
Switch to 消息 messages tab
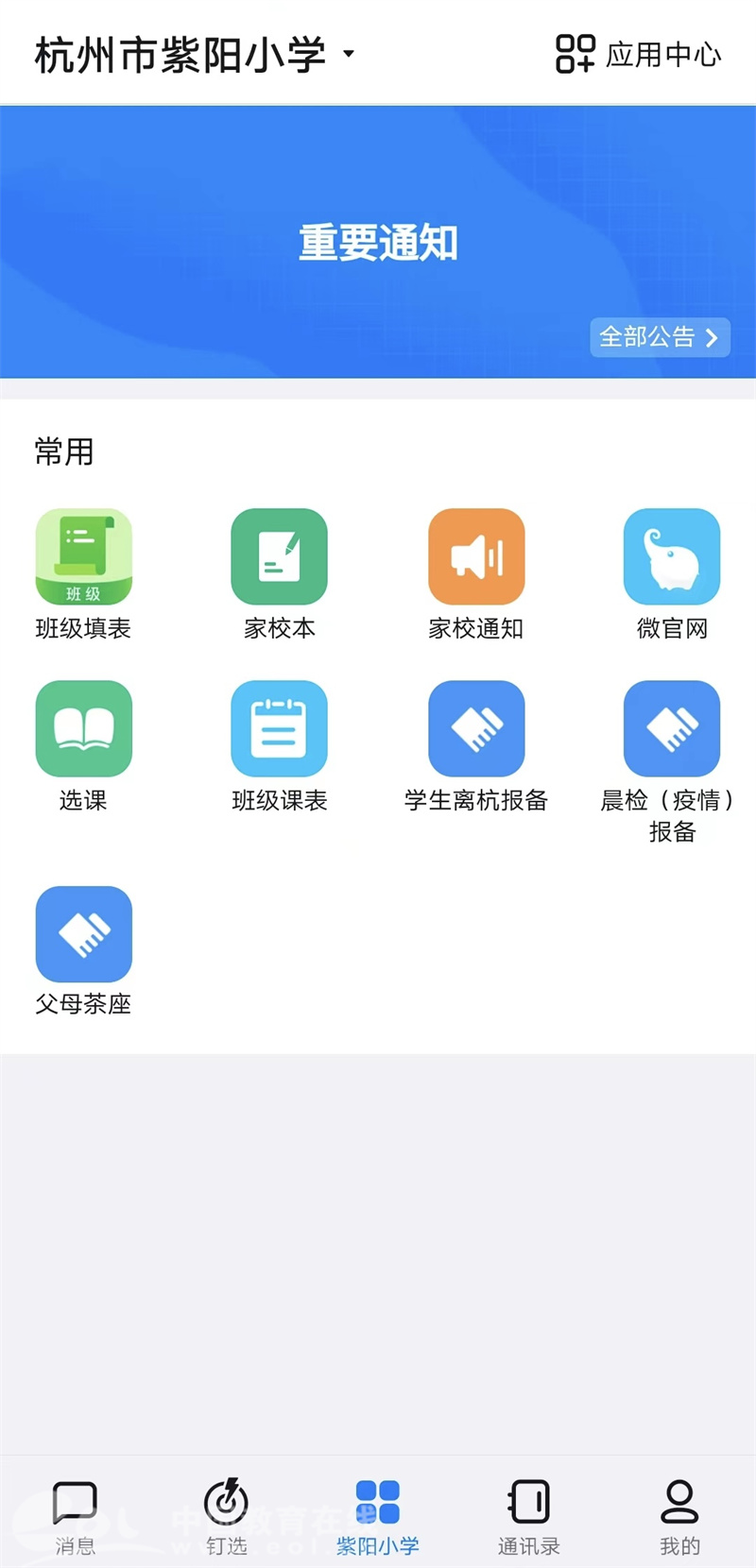[76, 1517]
